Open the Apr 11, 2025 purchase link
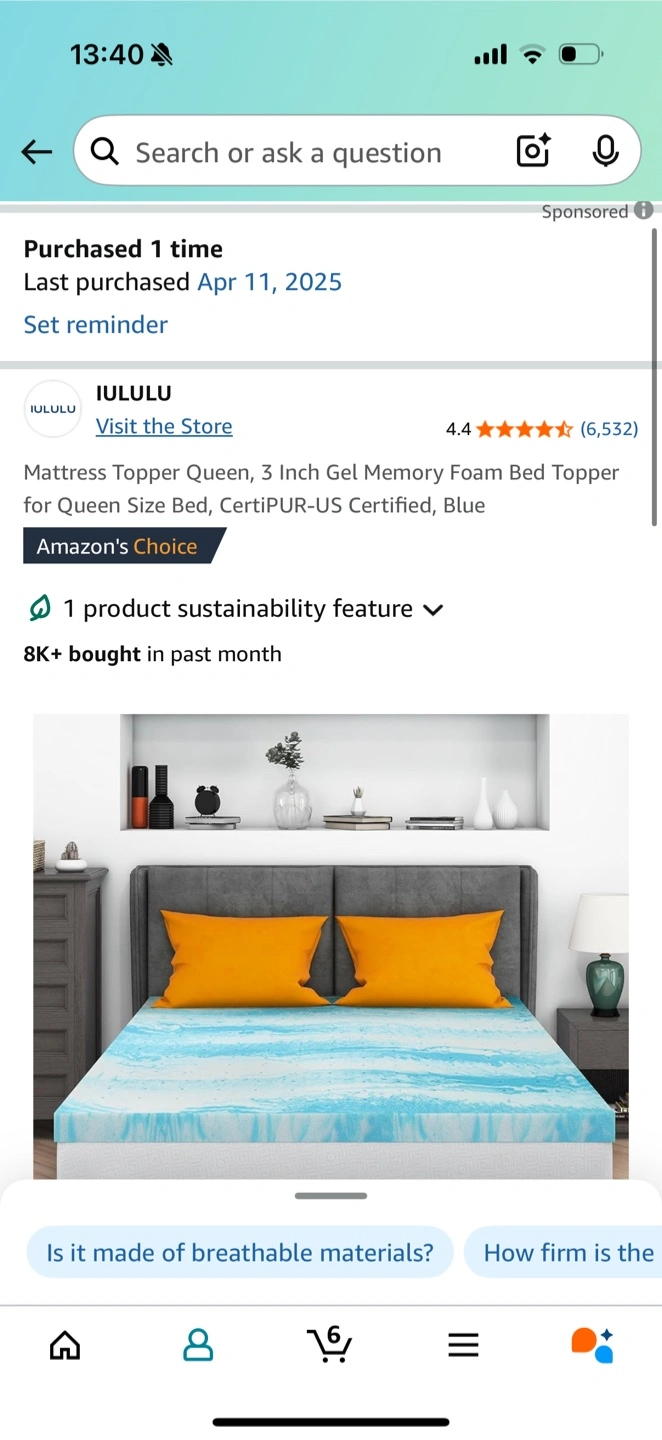 pos(270,282)
